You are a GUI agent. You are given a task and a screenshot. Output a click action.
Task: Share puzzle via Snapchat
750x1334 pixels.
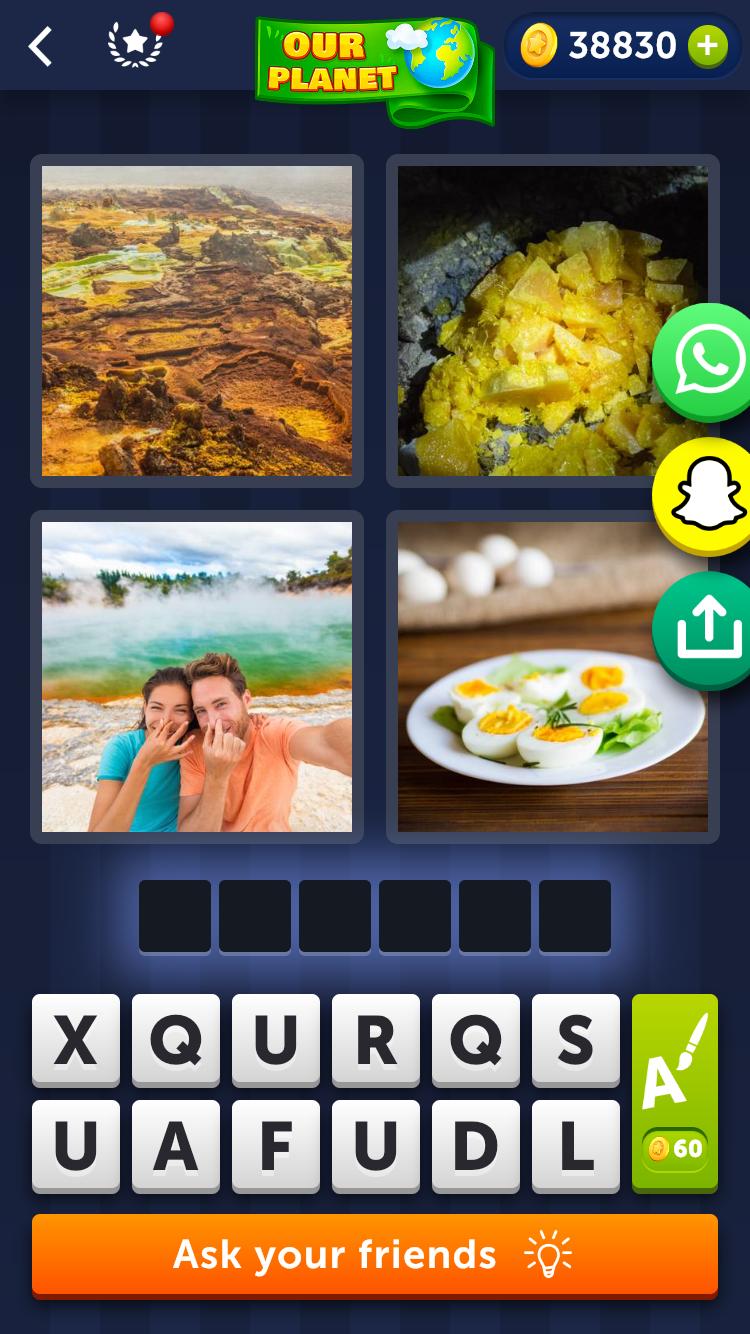coord(707,497)
